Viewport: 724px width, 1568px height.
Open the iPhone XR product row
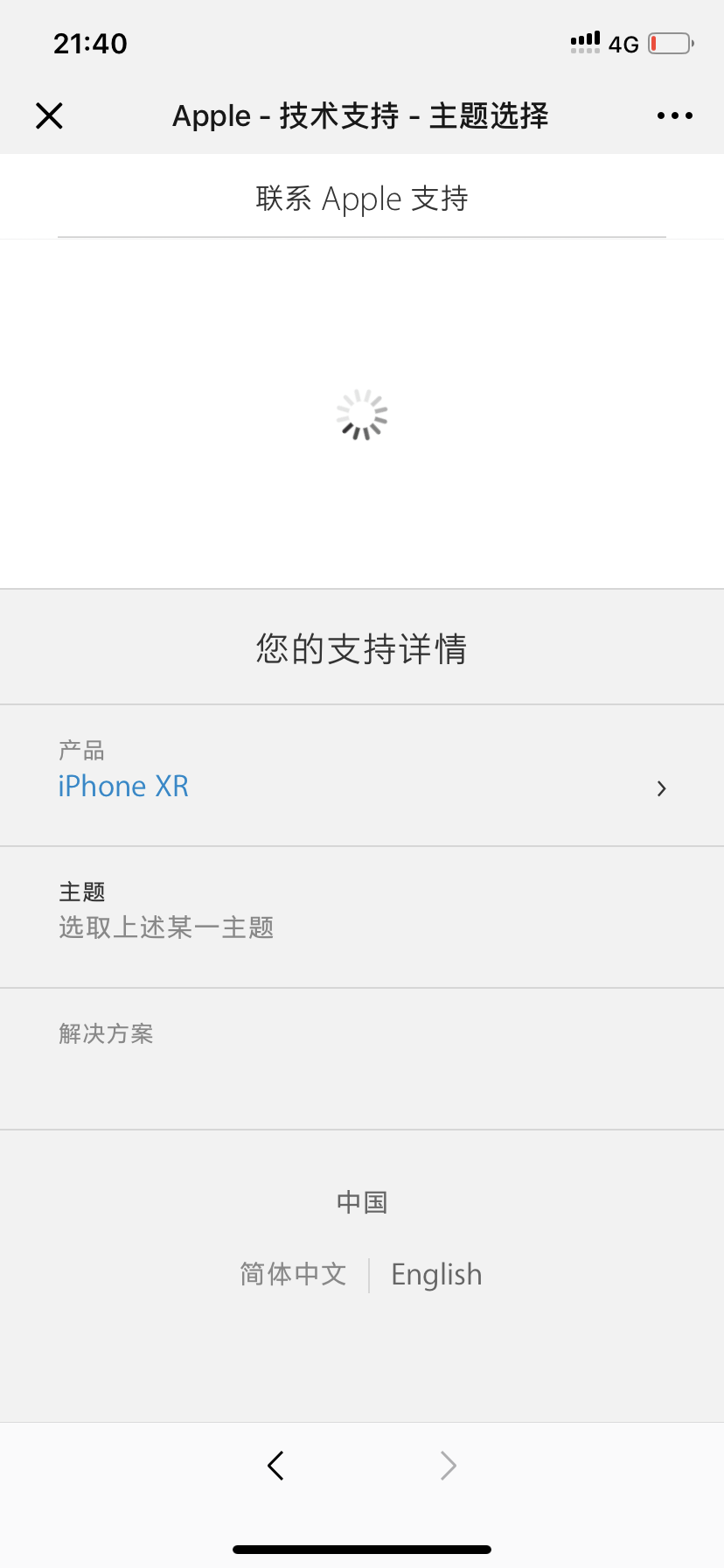(361, 776)
